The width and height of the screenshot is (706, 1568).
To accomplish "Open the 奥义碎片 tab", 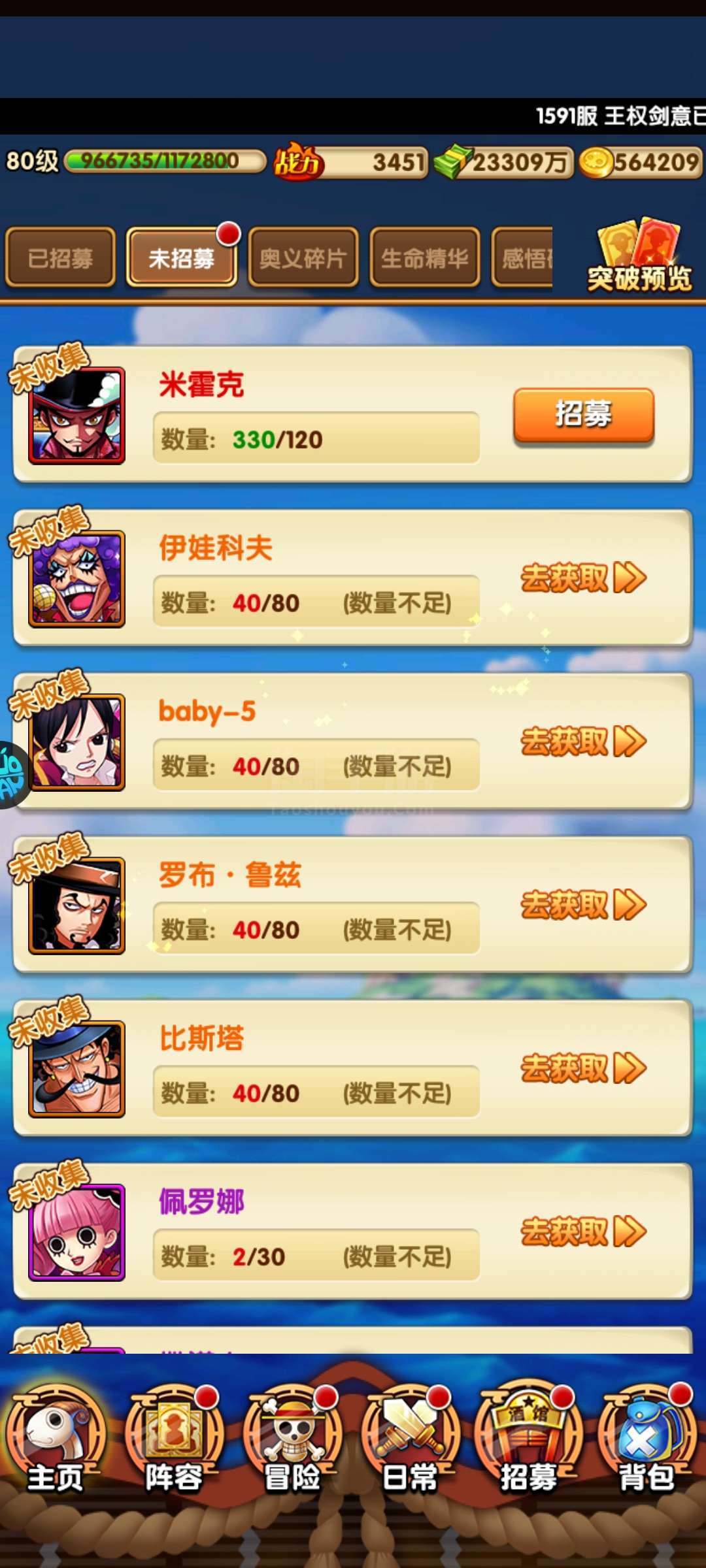I will coord(303,257).
